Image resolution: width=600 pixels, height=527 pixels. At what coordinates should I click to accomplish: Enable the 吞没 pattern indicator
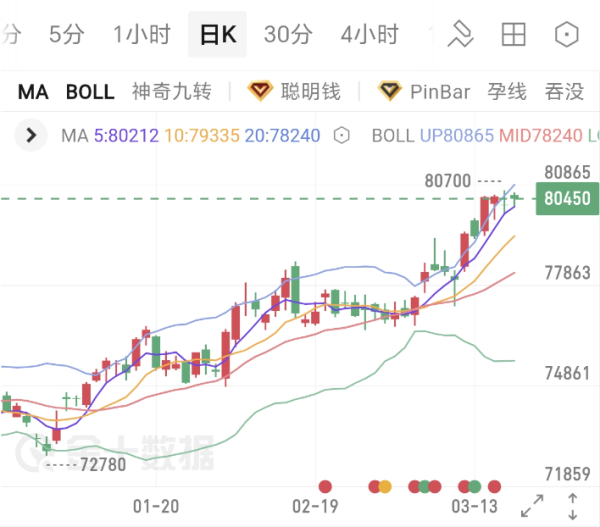click(565, 92)
